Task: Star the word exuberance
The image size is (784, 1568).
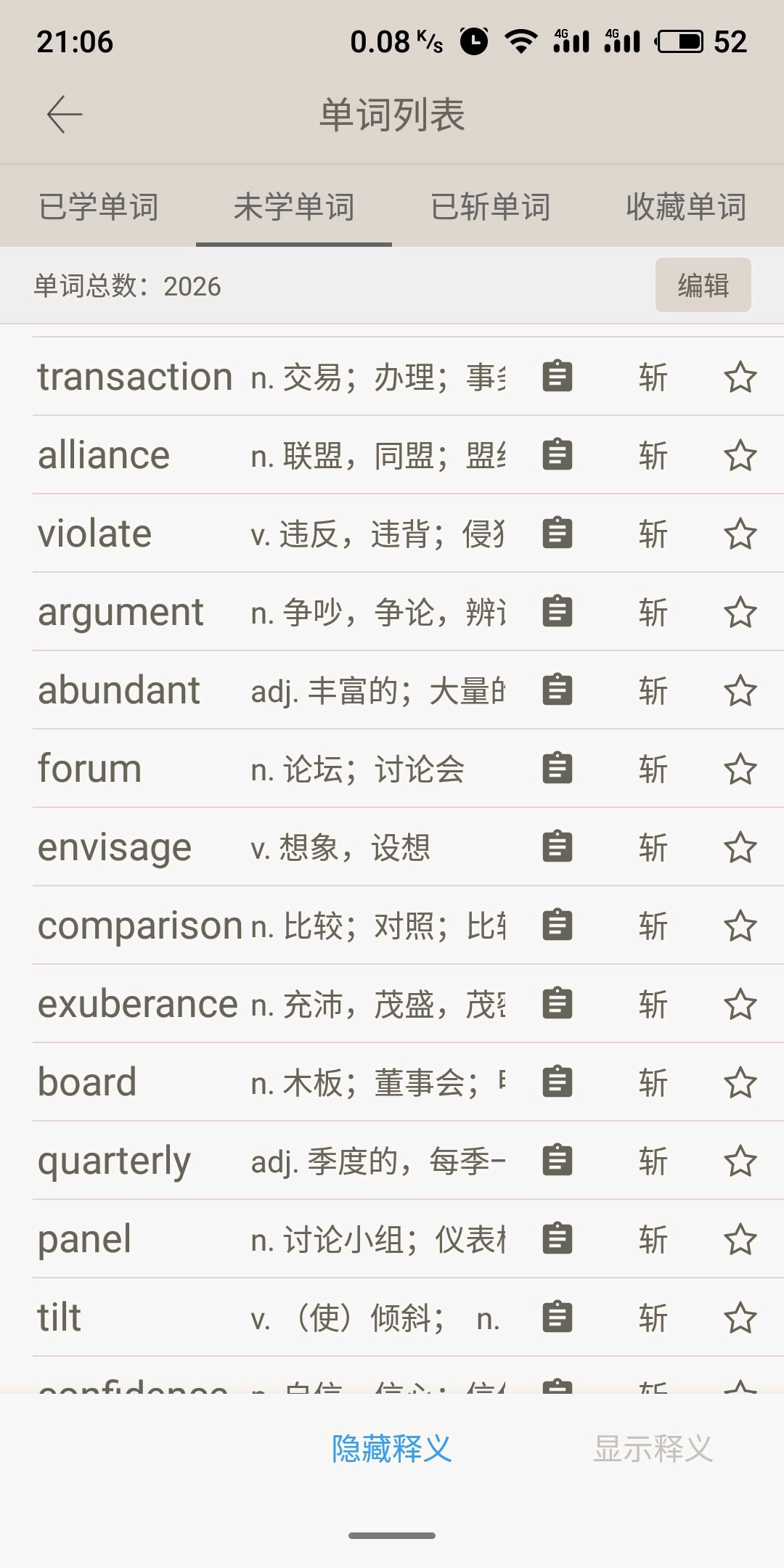Action: pyautogui.click(x=740, y=1005)
